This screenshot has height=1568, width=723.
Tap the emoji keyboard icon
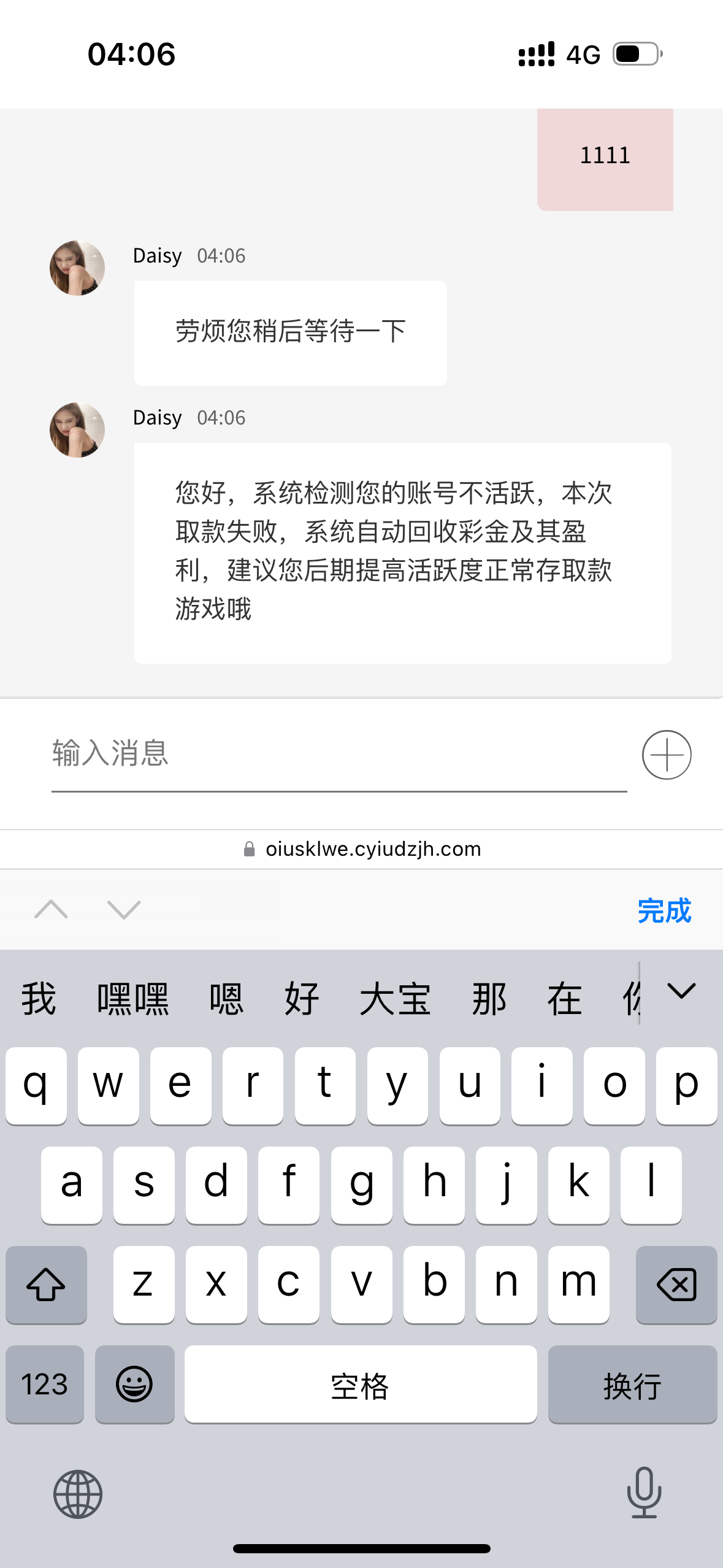pos(134,1385)
